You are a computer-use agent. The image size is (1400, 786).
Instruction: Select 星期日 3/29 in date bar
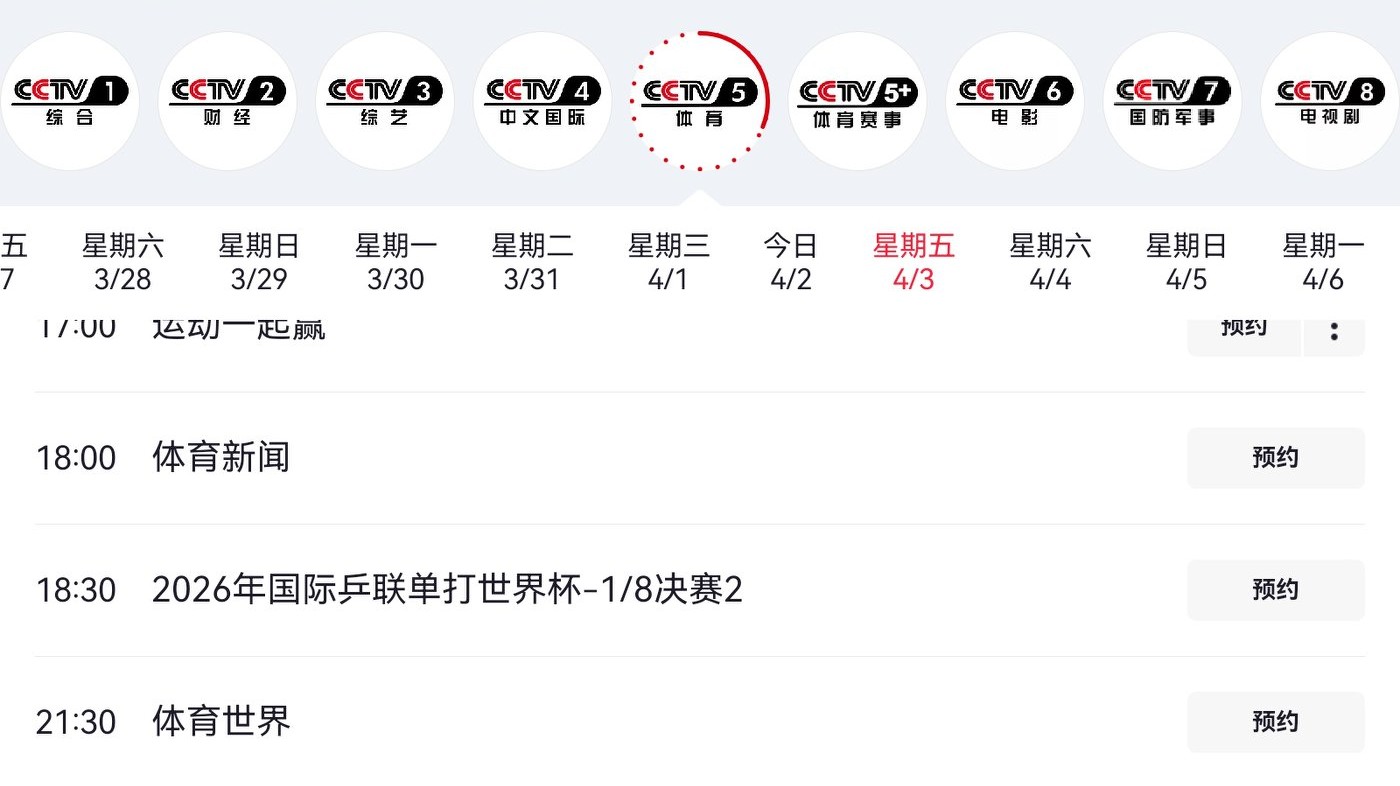259,262
